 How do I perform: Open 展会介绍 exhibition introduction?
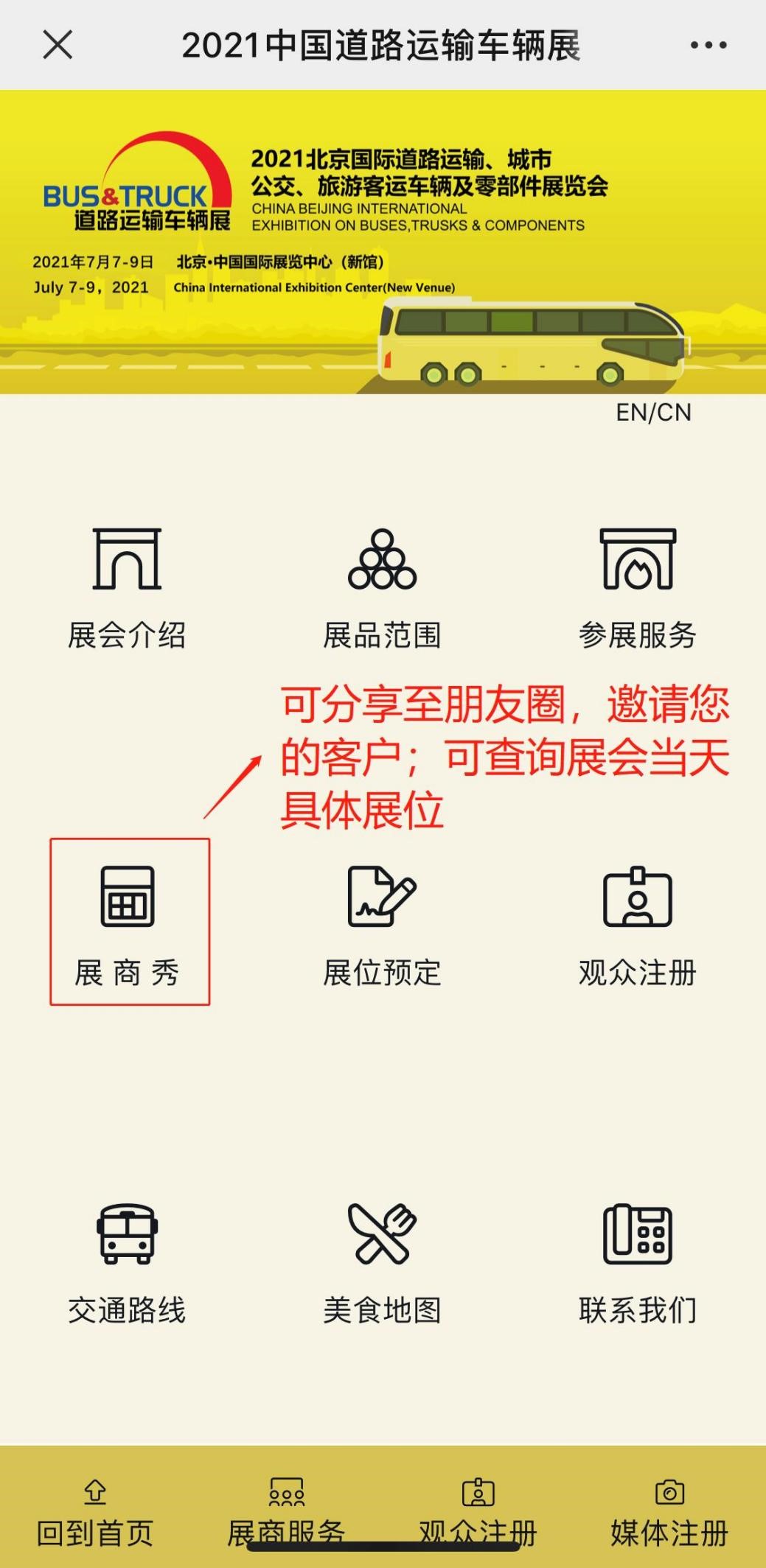coord(127,587)
